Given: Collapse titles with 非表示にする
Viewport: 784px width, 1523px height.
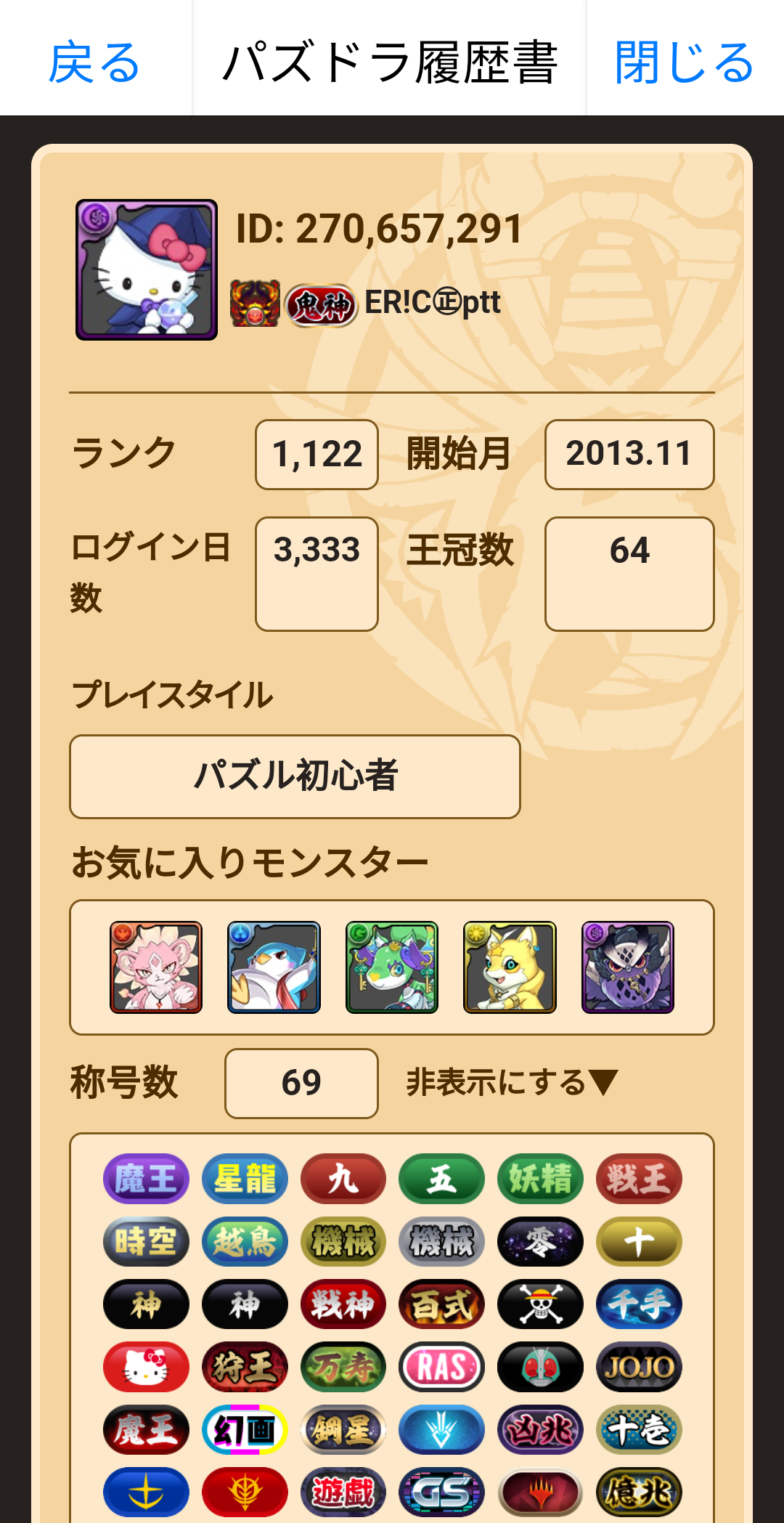Looking at the screenshot, I should click(x=512, y=1082).
